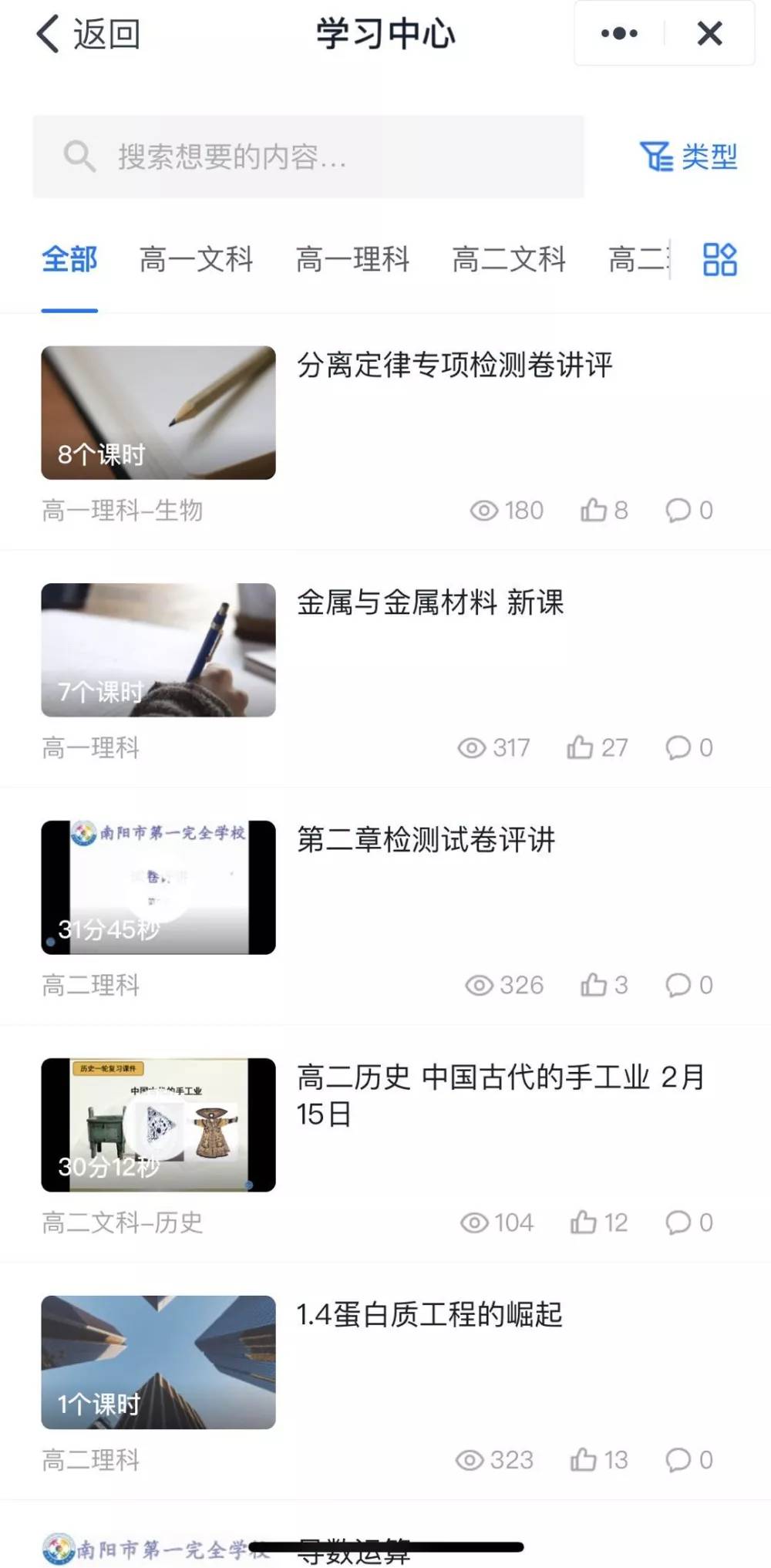Open the 高一理科 filter tab

(354, 261)
